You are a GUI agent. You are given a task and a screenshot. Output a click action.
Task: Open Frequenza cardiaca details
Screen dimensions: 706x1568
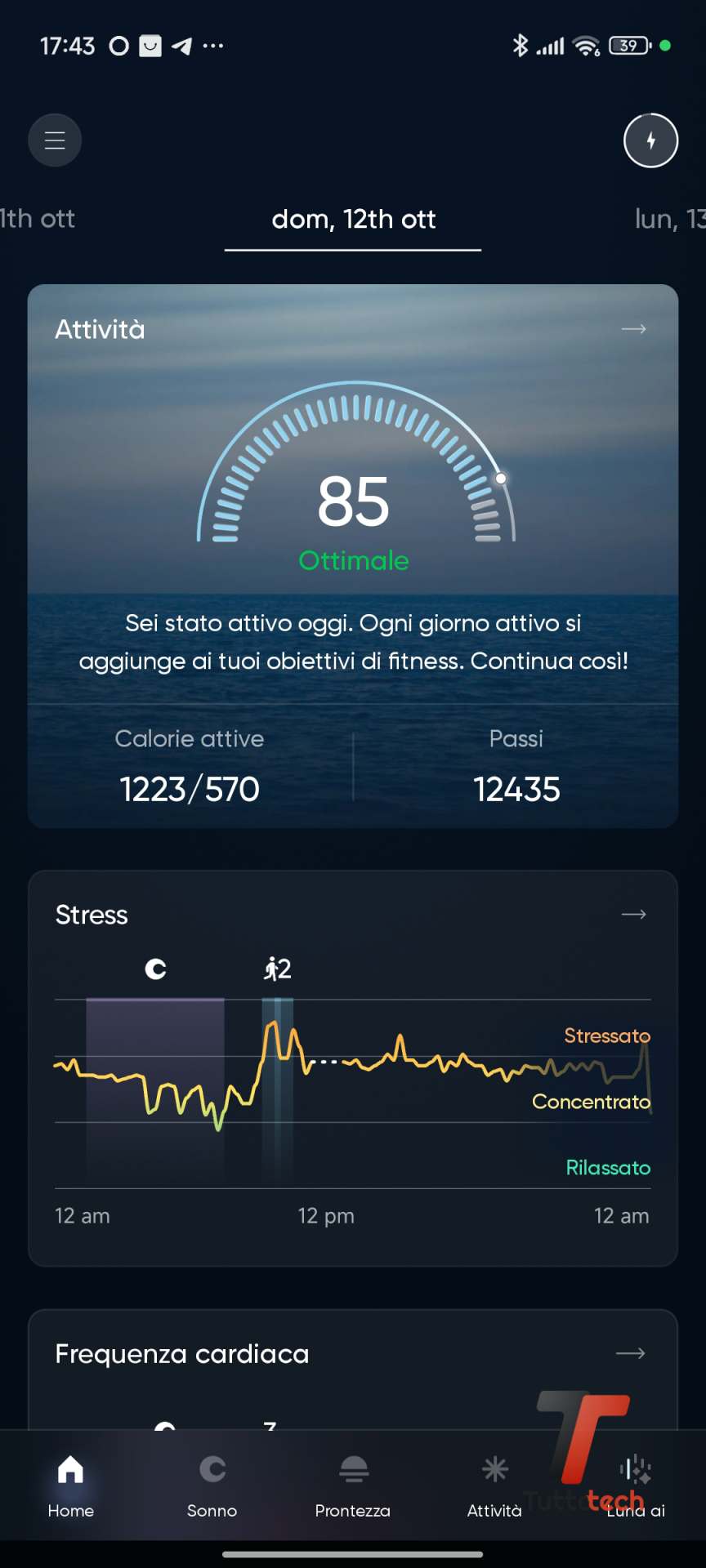630,1353
